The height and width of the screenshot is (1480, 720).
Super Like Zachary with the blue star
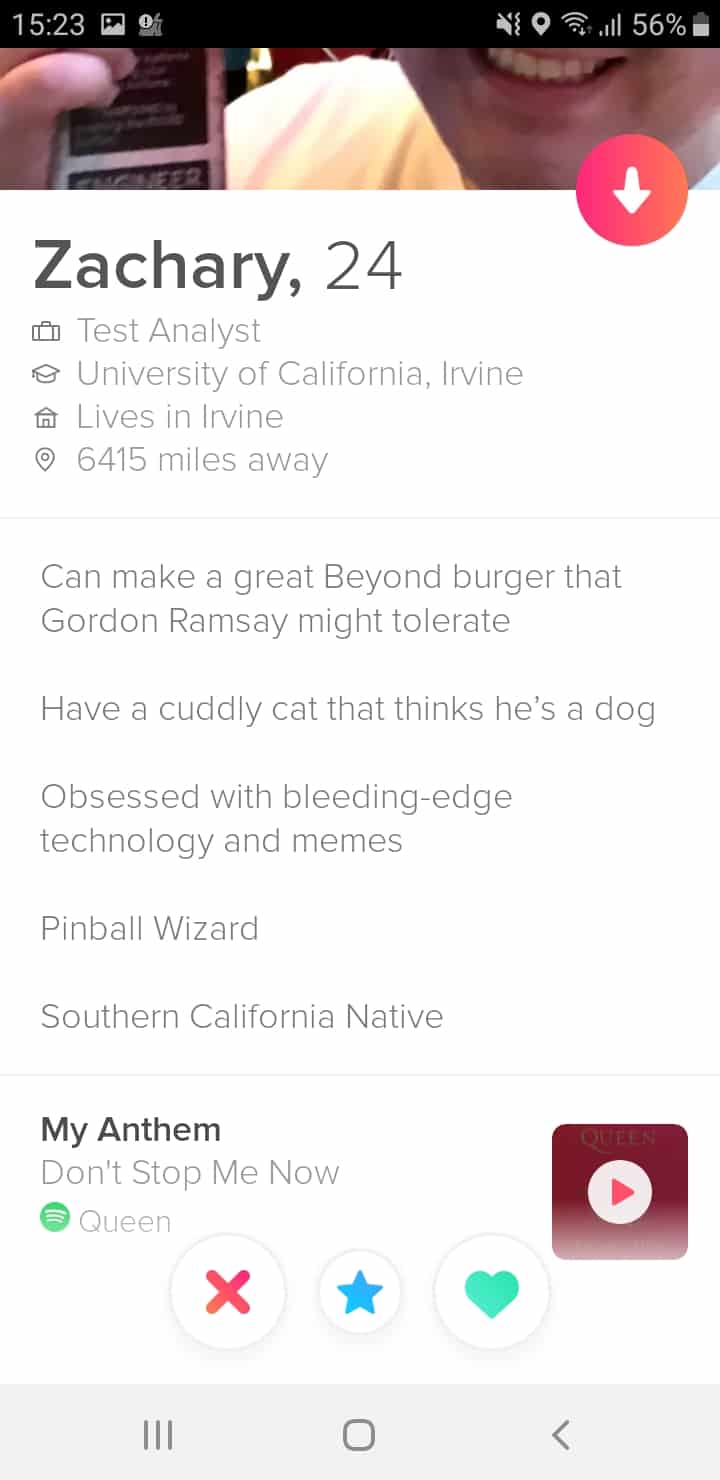pyautogui.click(x=360, y=1293)
